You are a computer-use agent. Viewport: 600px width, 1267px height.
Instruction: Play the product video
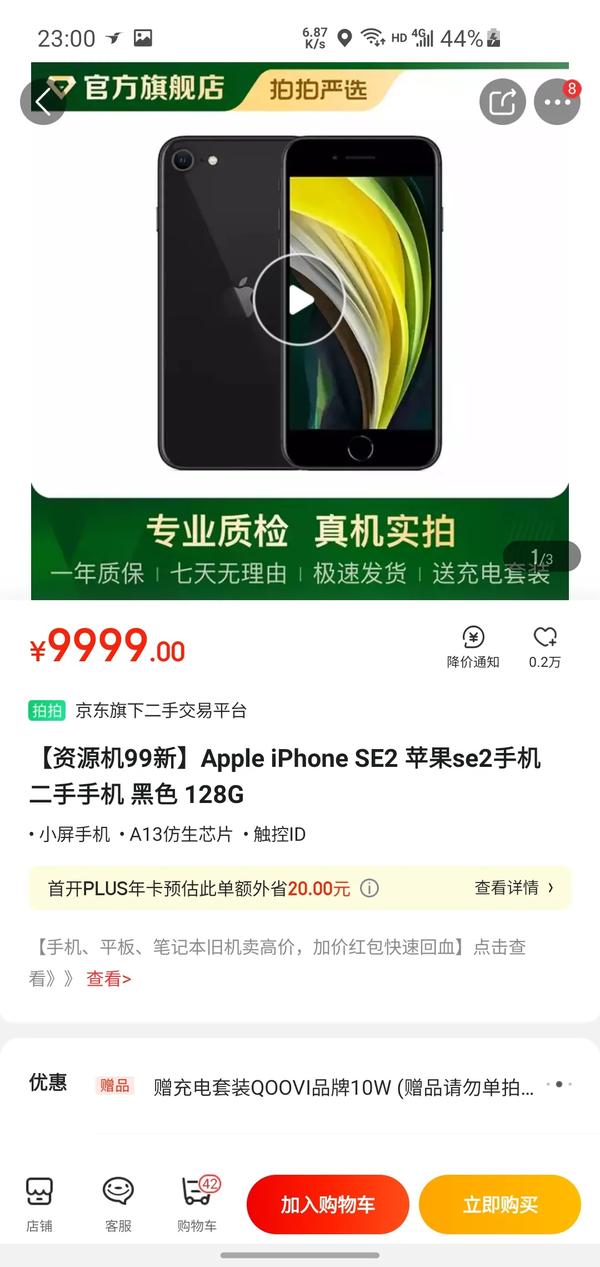pyautogui.click(x=298, y=300)
